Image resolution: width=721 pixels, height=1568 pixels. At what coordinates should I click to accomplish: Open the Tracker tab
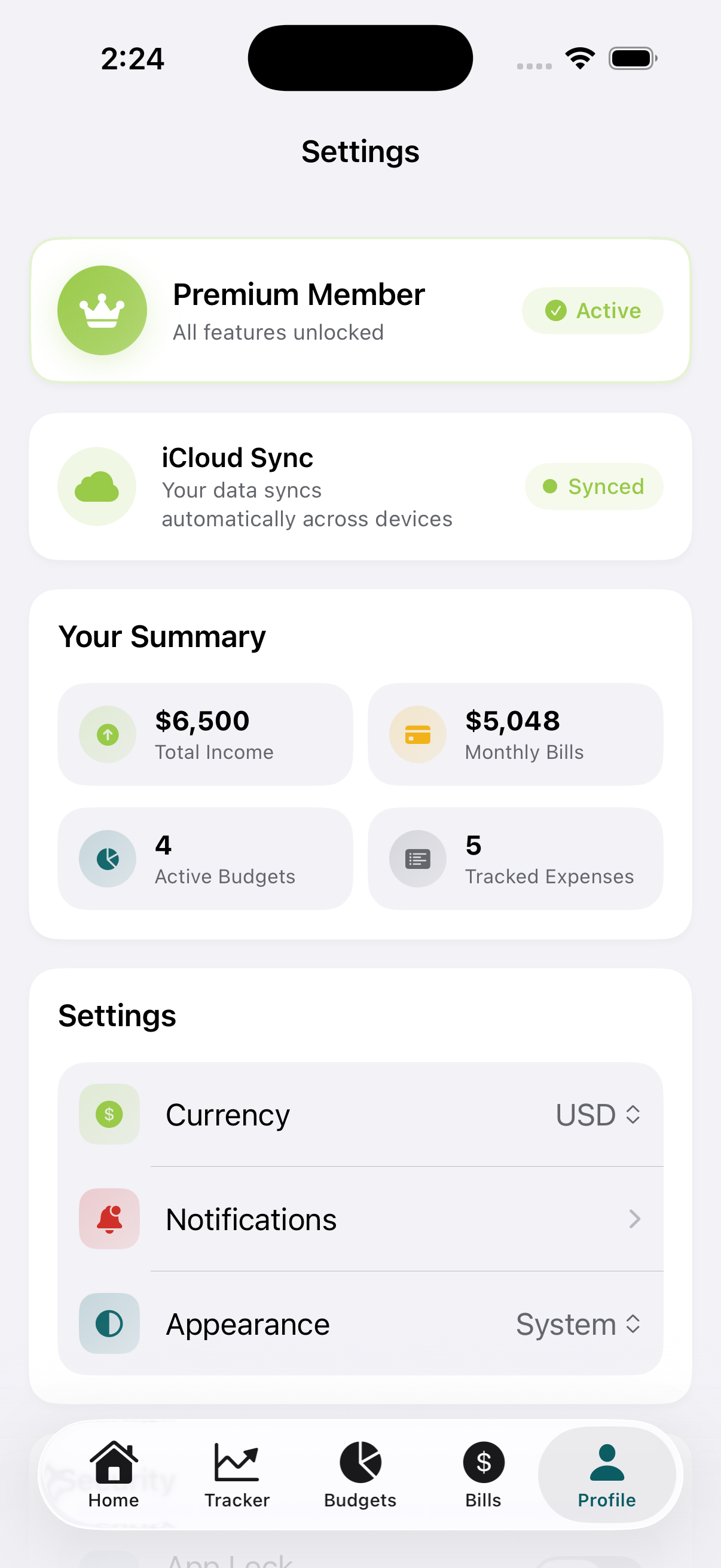tap(237, 1474)
